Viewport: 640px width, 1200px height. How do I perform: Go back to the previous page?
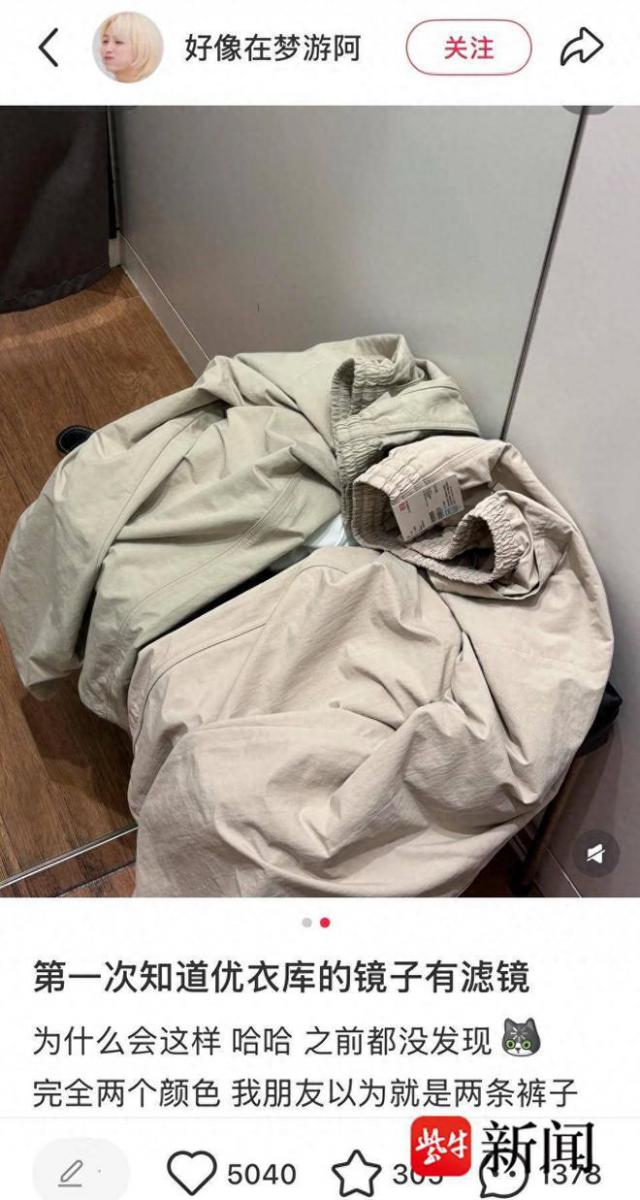pyautogui.click(x=49, y=47)
